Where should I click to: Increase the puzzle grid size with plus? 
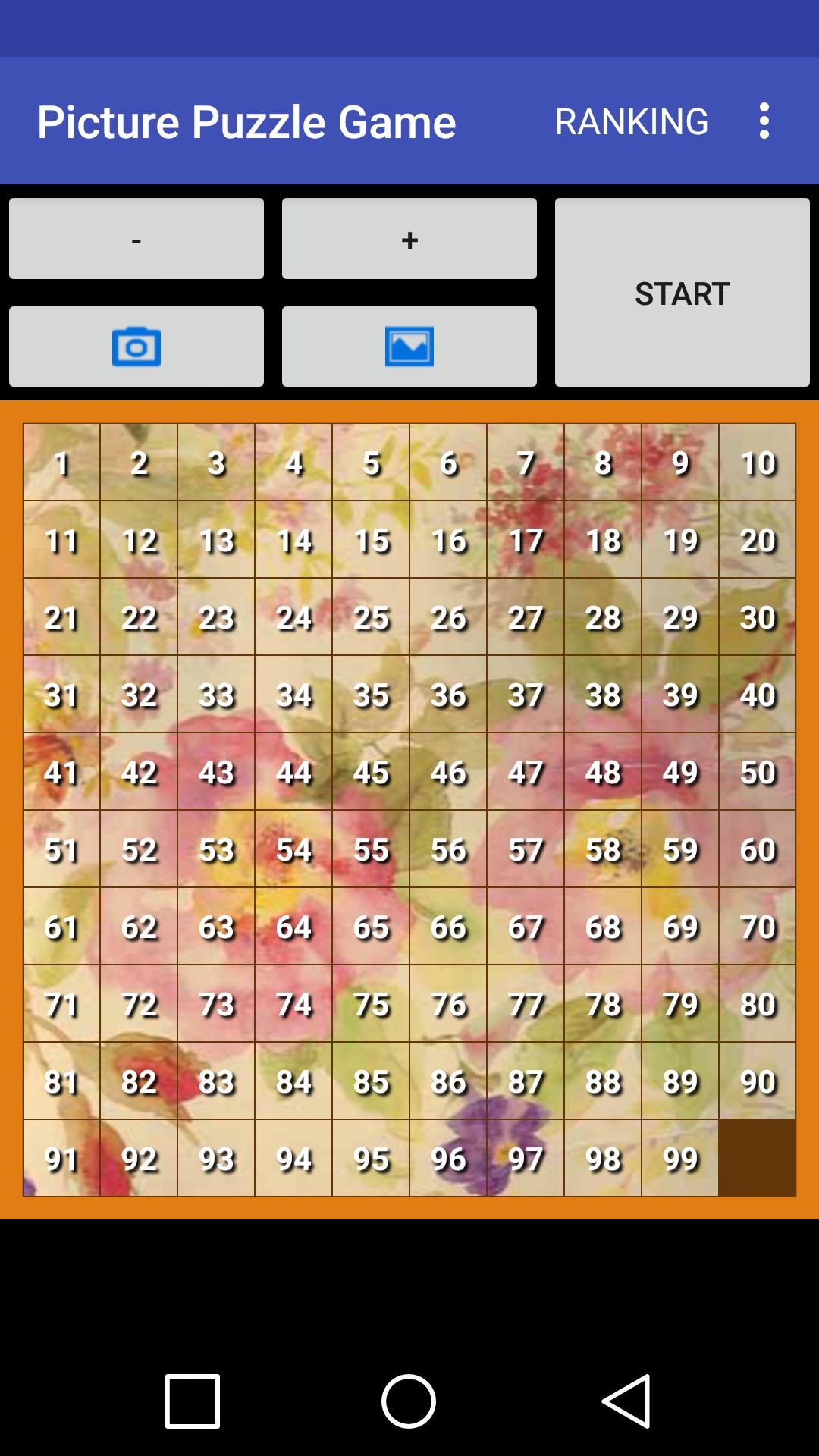(x=409, y=239)
